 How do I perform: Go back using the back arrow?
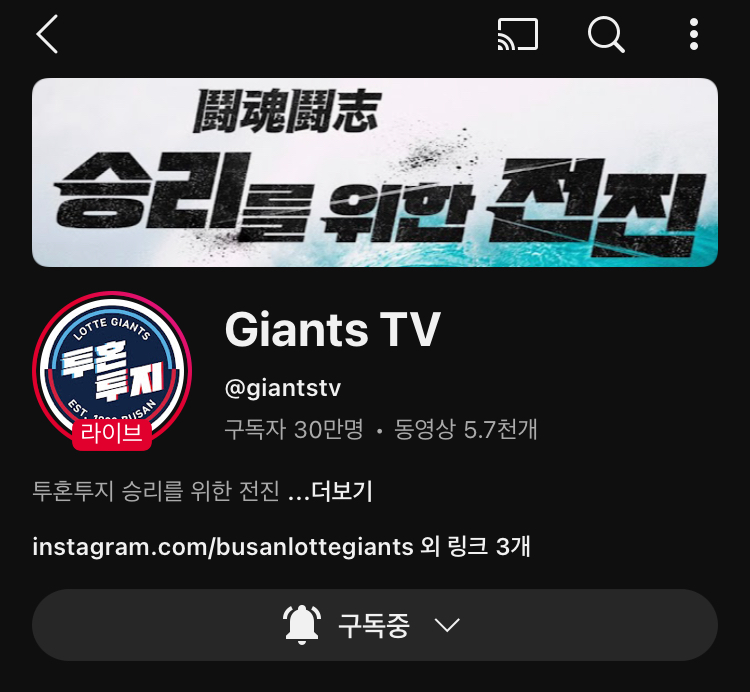47,35
